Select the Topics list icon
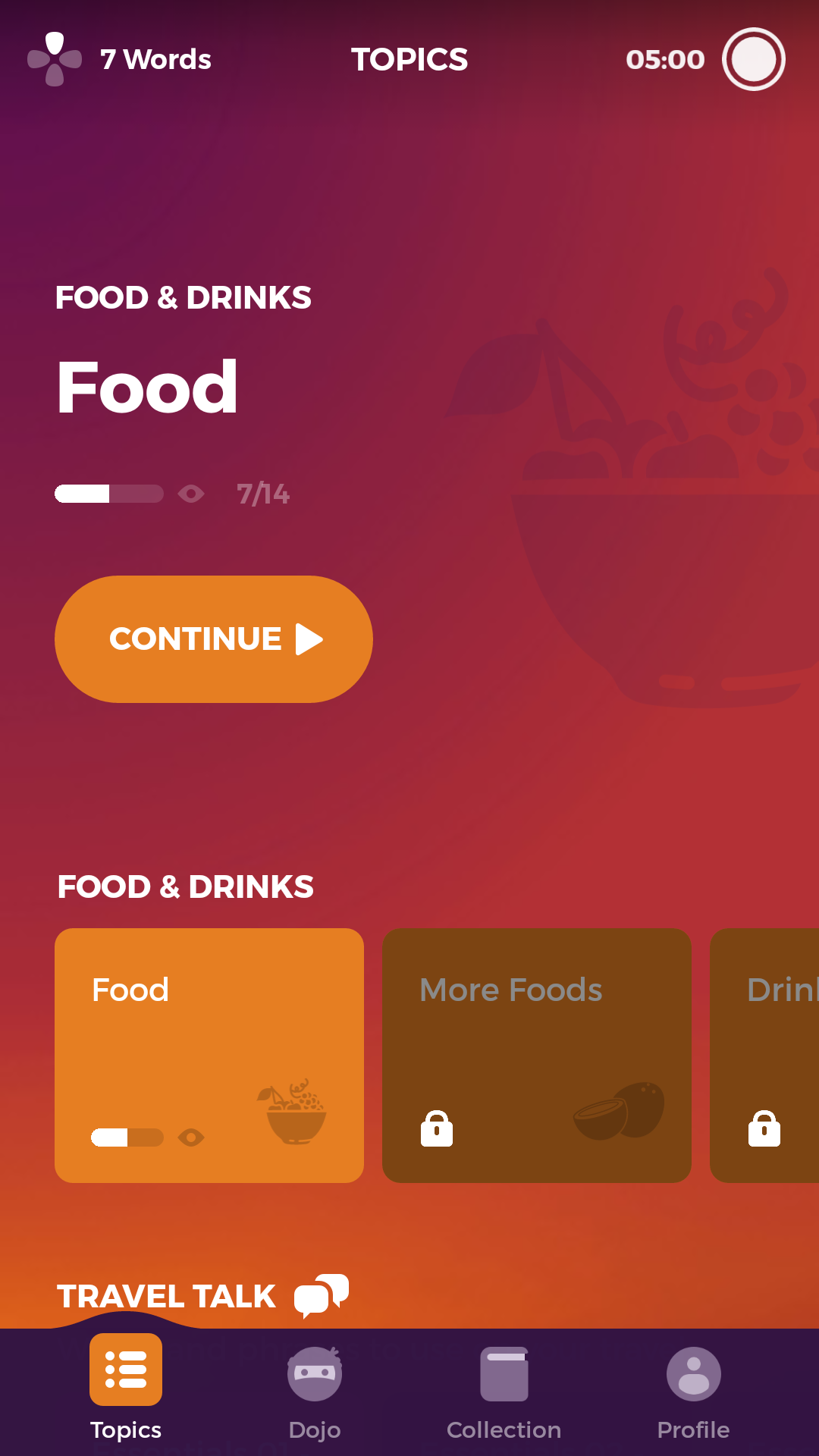Screen dimensions: 819x1456 [126, 1370]
